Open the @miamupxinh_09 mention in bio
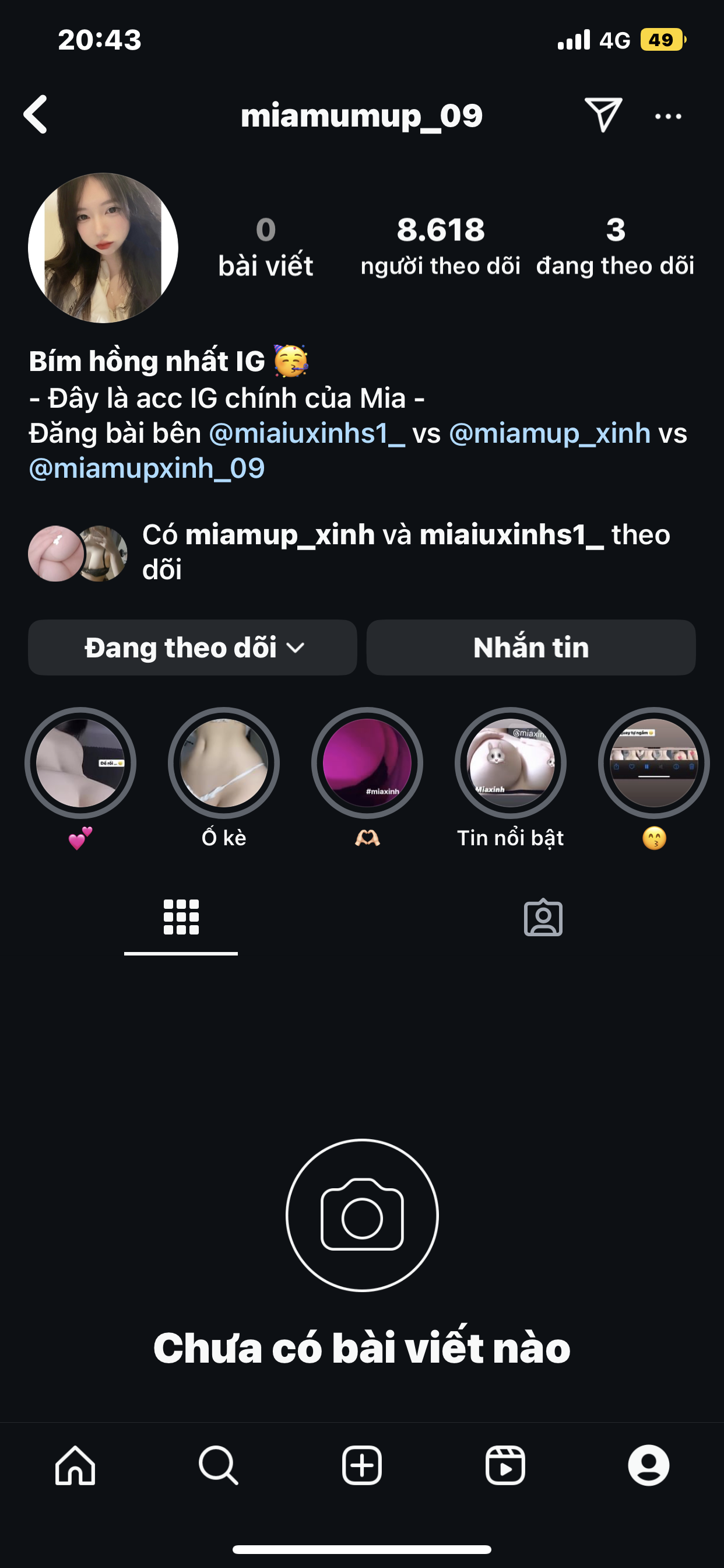Image resolution: width=724 pixels, height=1568 pixels. coord(147,468)
